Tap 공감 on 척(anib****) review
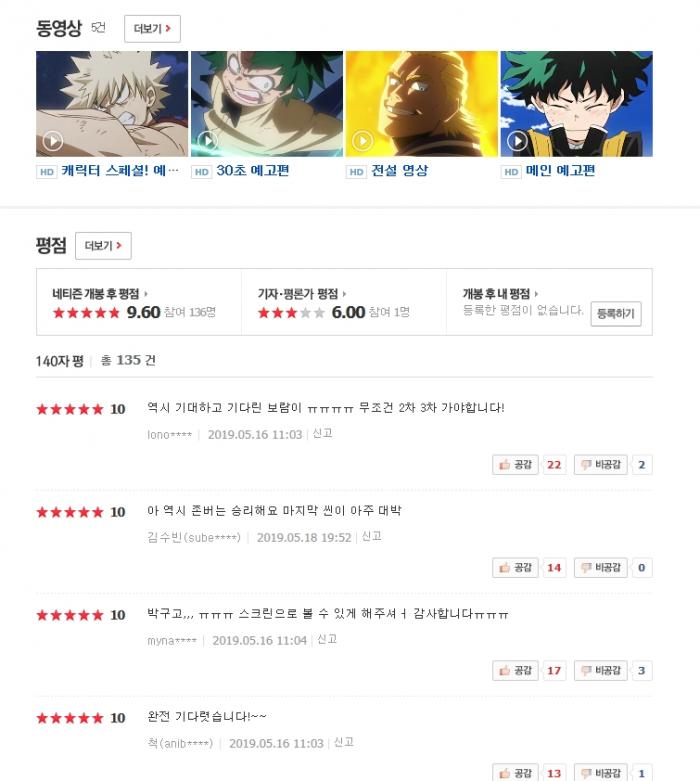Image resolution: width=700 pixels, height=781 pixels. tap(516, 773)
